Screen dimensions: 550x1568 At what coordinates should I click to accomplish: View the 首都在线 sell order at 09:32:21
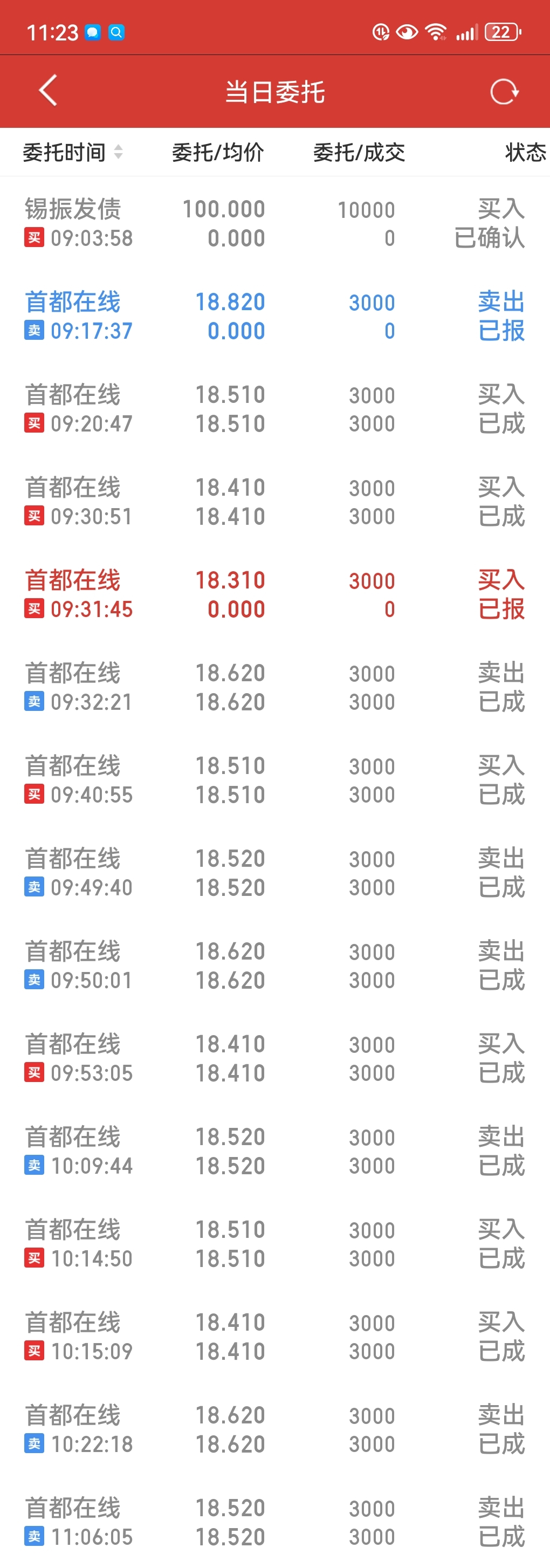(275, 687)
